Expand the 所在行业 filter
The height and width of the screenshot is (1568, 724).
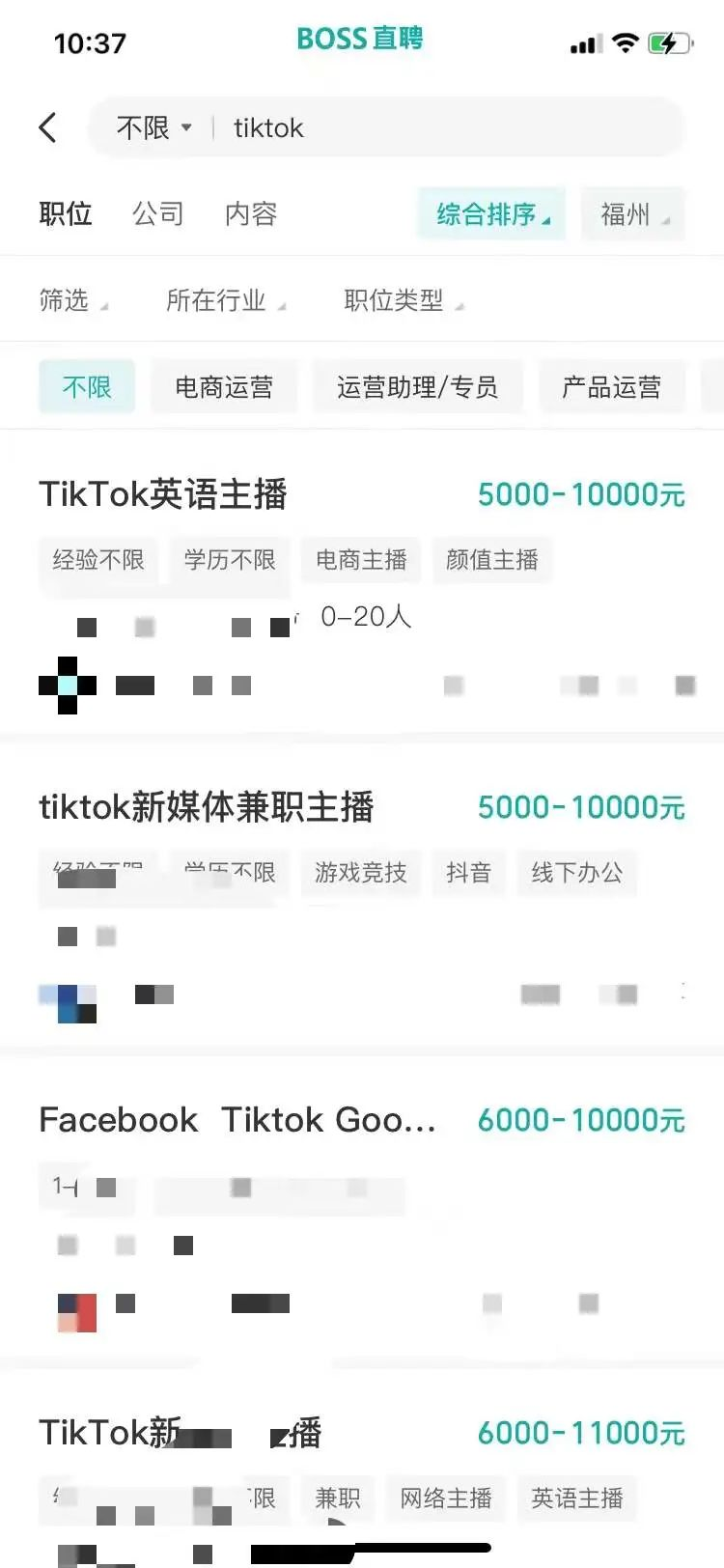(x=226, y=300)
